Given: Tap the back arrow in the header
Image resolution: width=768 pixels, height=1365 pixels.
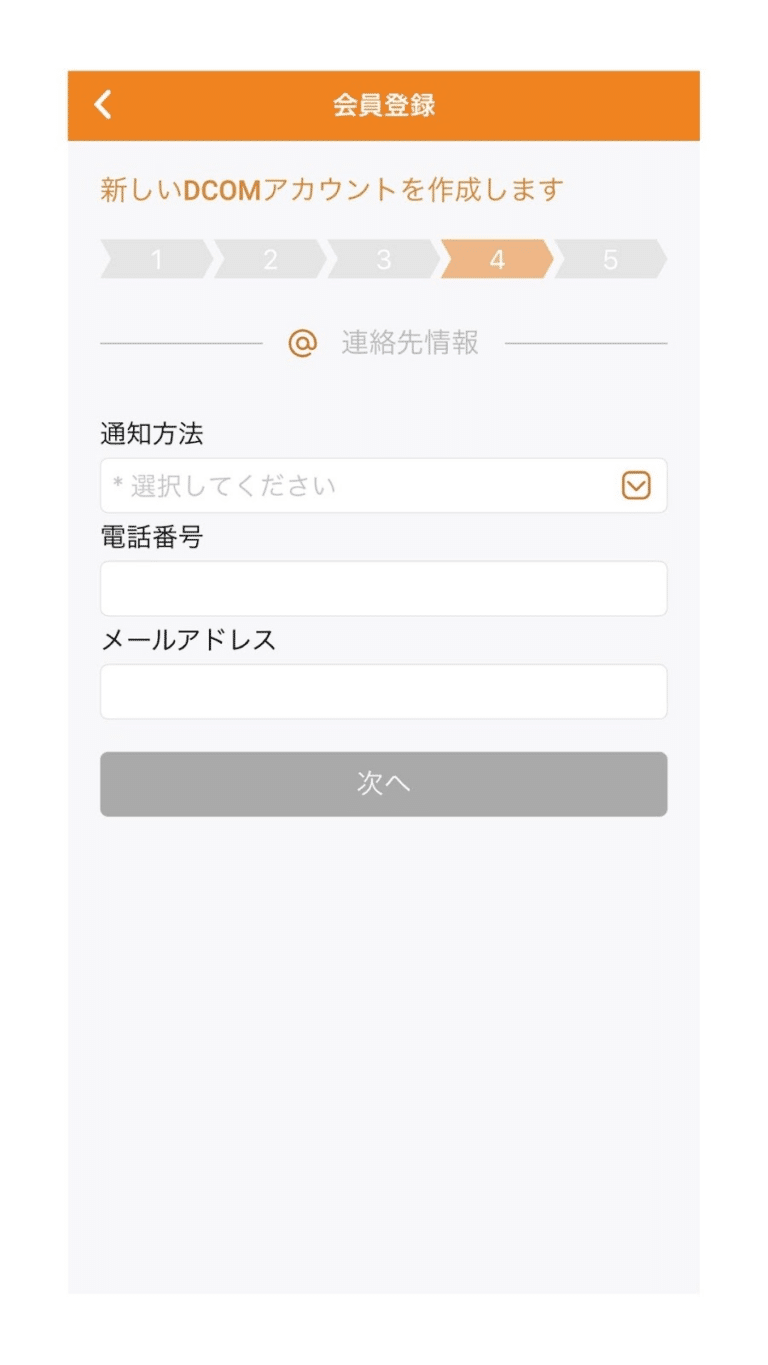Looking at the screenshot, I should [x=100, y=103].
